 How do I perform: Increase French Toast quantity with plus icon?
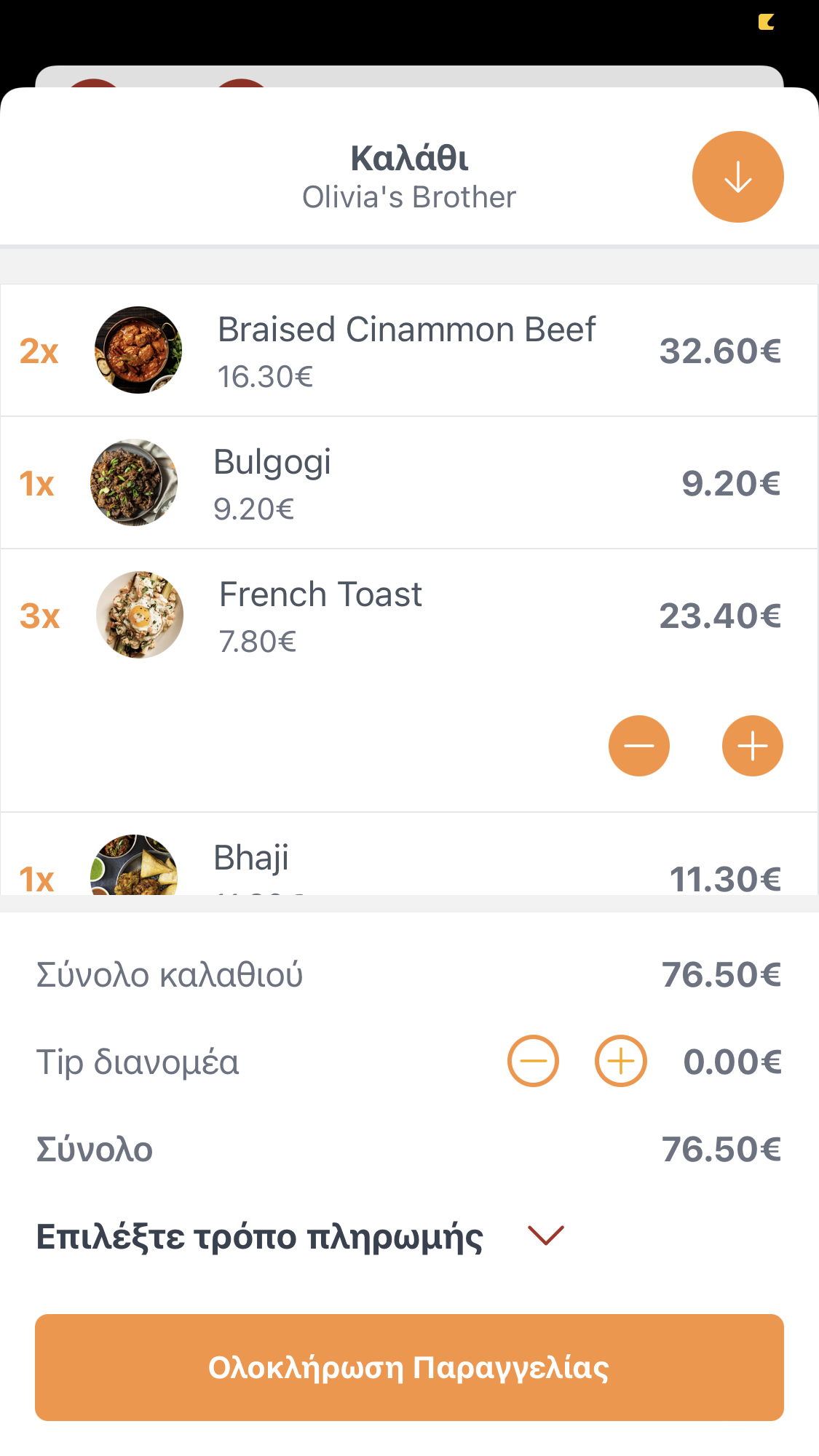(752, 745)
